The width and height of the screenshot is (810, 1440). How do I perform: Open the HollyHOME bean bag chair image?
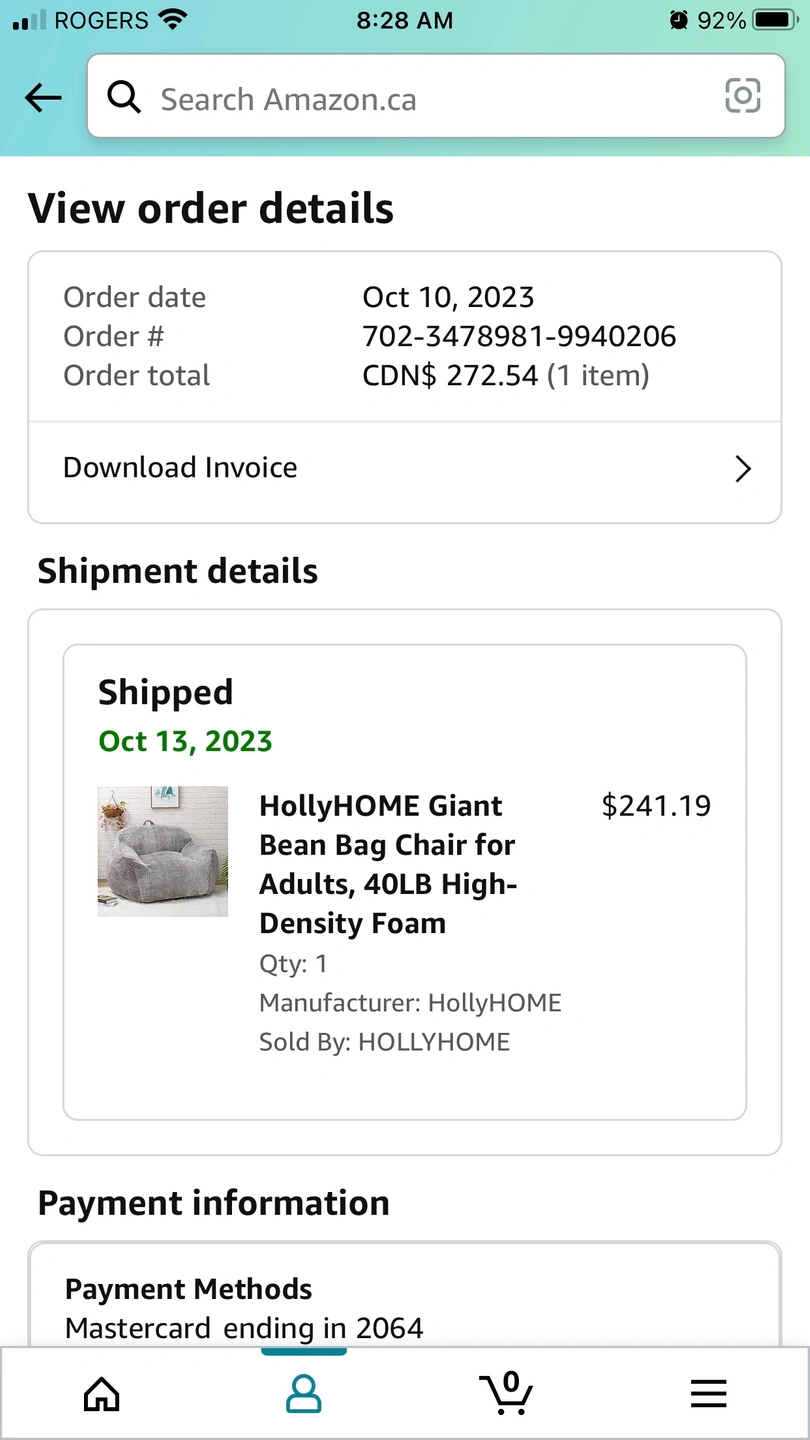pos(163,851)
